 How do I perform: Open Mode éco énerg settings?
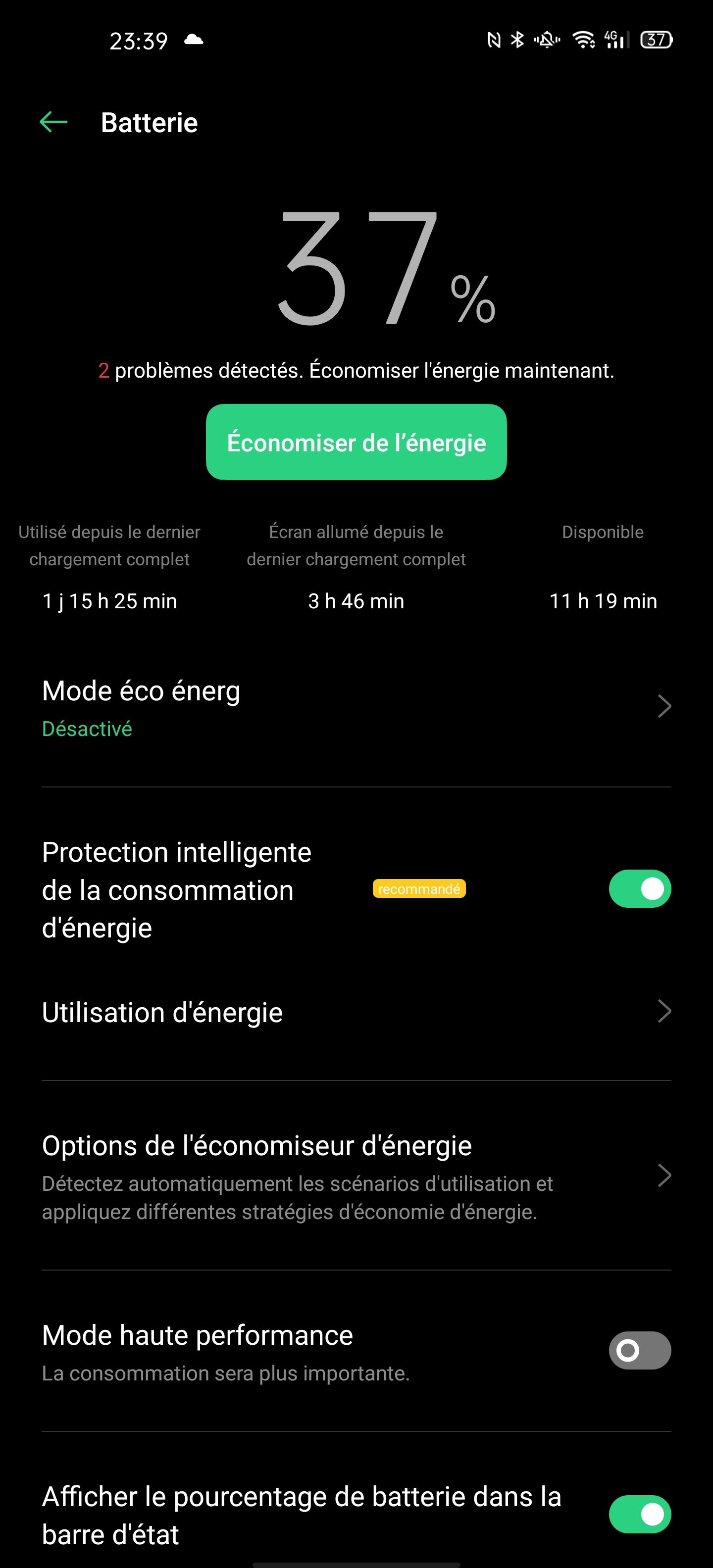pos(356,707)
